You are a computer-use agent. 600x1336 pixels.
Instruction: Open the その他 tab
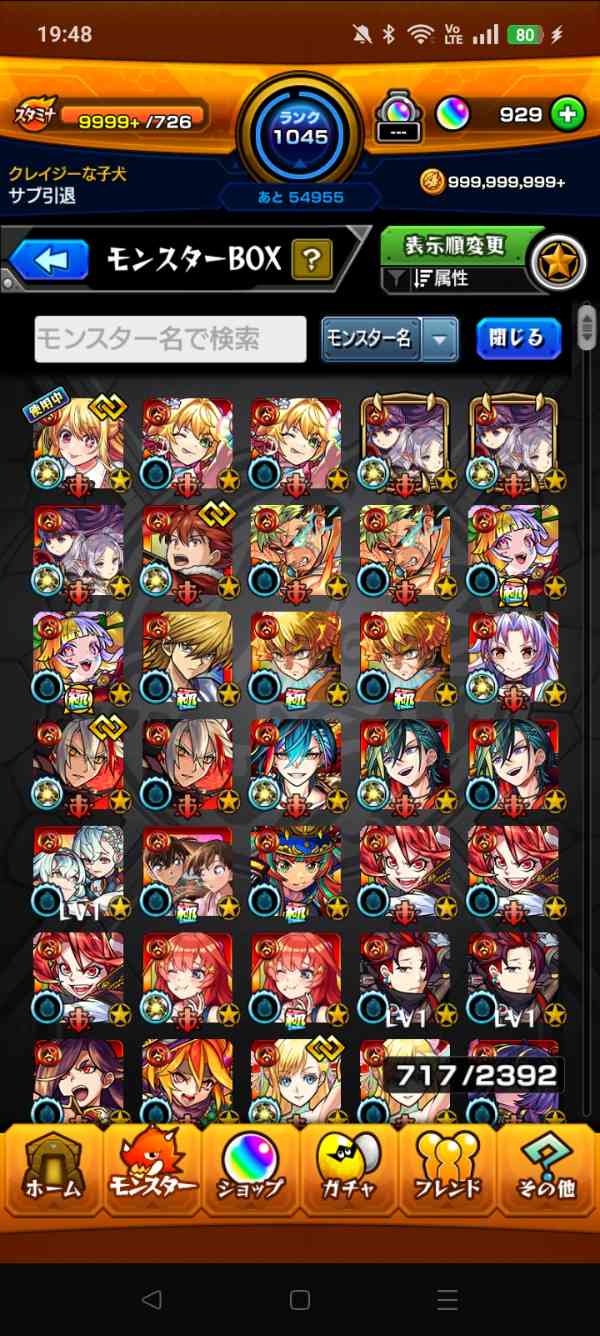tap(547, 1166)
